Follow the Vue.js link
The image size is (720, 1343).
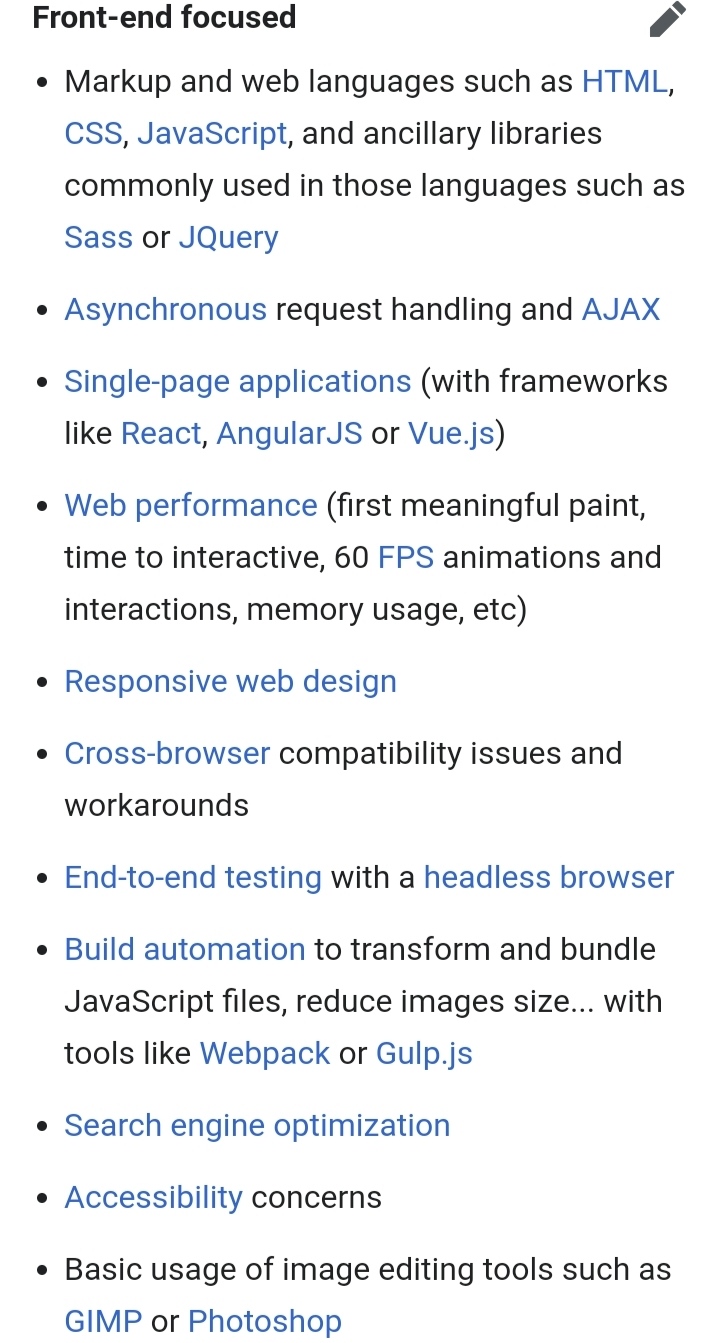(x=451, y=433)
